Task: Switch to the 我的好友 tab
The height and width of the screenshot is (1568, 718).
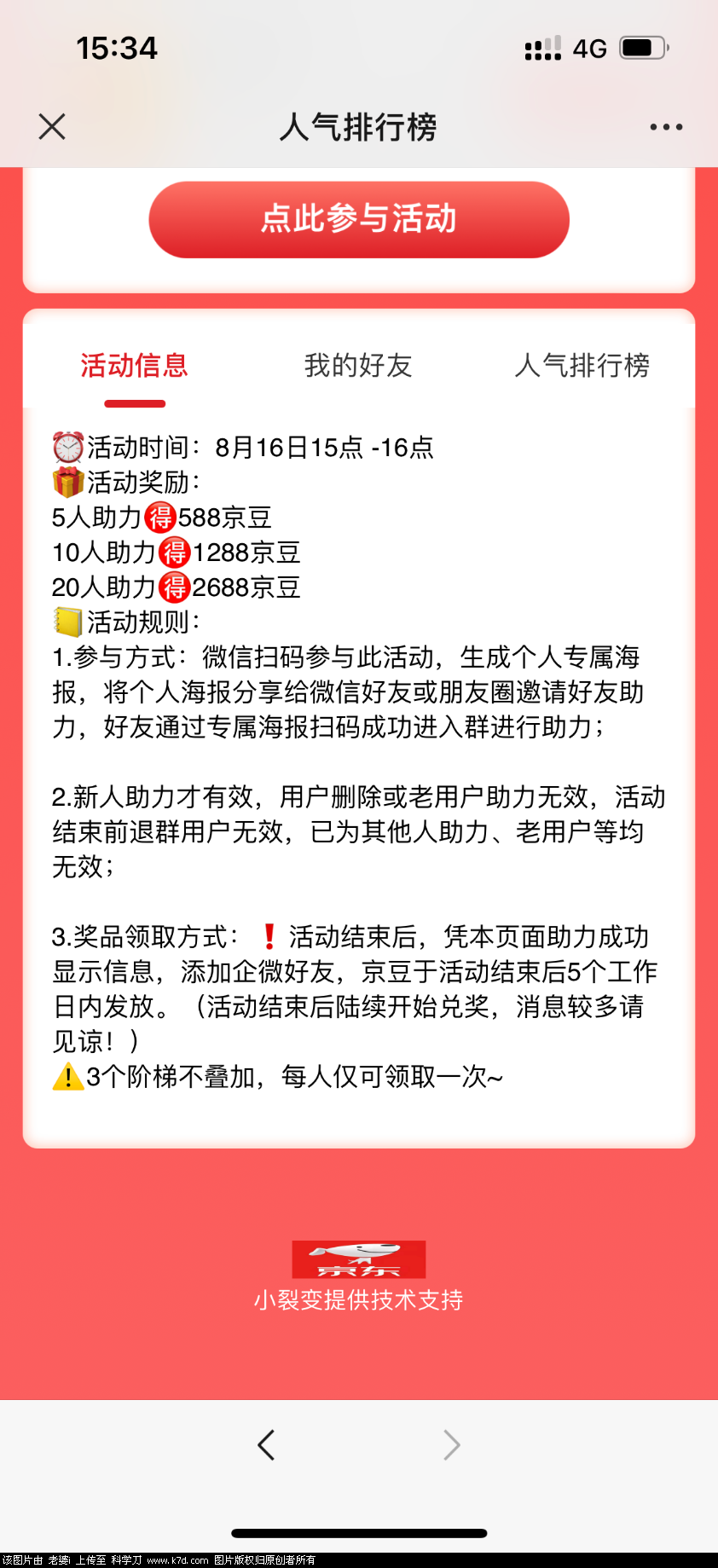Action: click(358, 366)
